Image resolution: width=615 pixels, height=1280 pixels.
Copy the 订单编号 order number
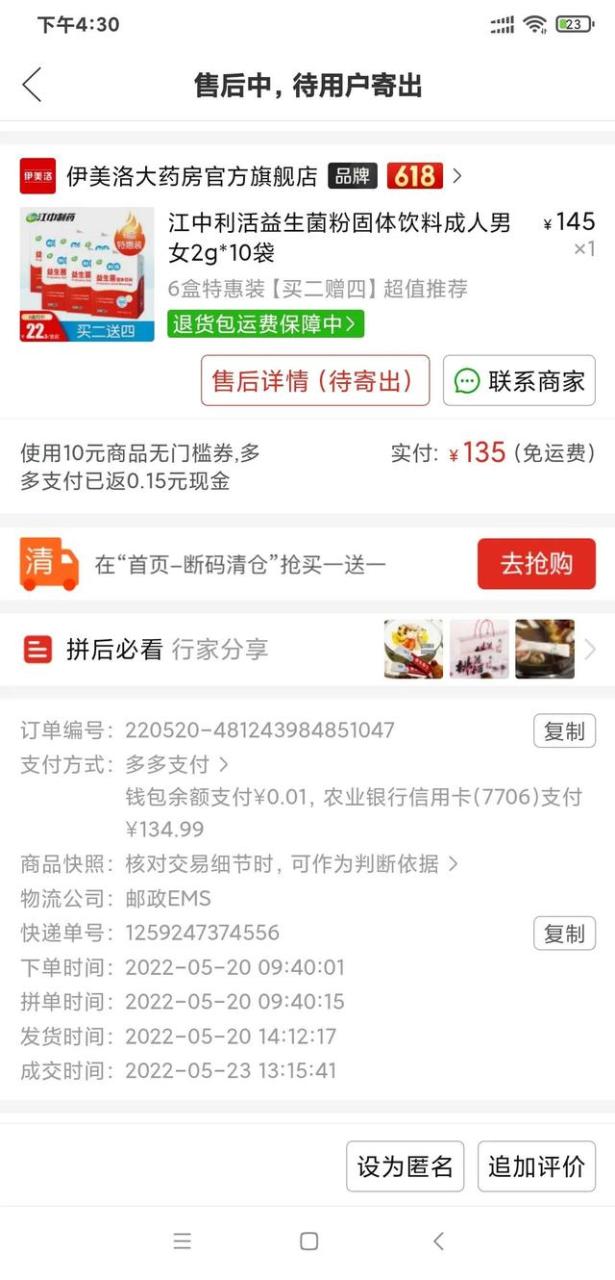click(x=564, y=731)
